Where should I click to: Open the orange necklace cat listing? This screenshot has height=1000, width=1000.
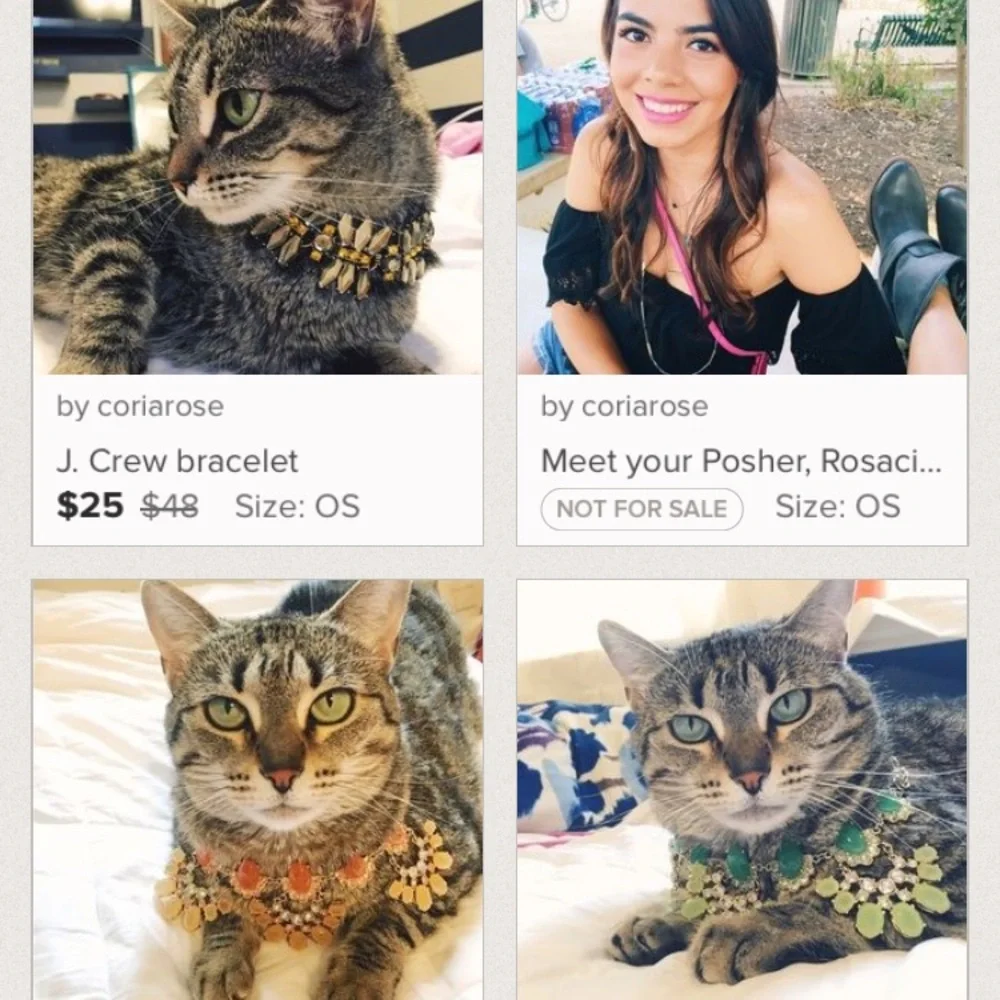257,790
